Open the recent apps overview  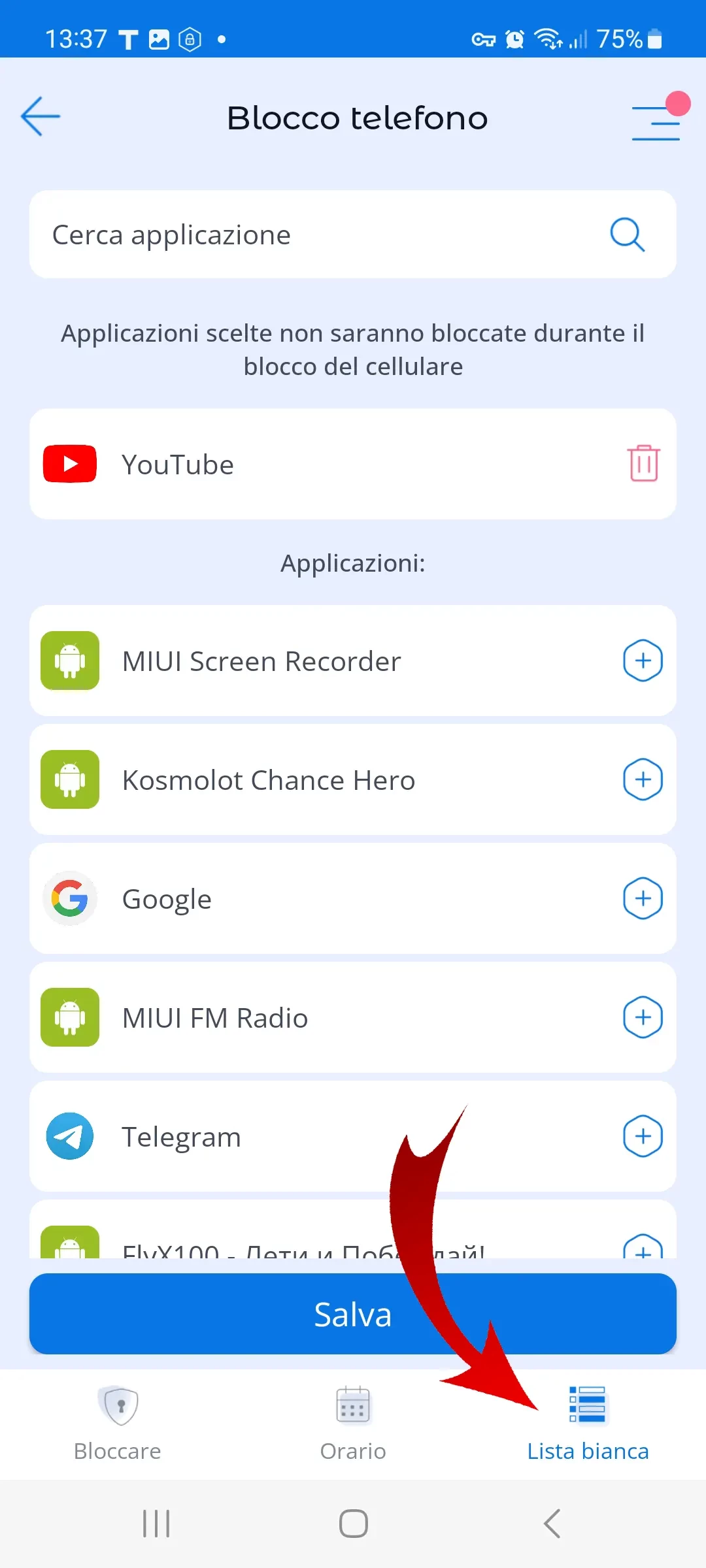(156, 1524)
